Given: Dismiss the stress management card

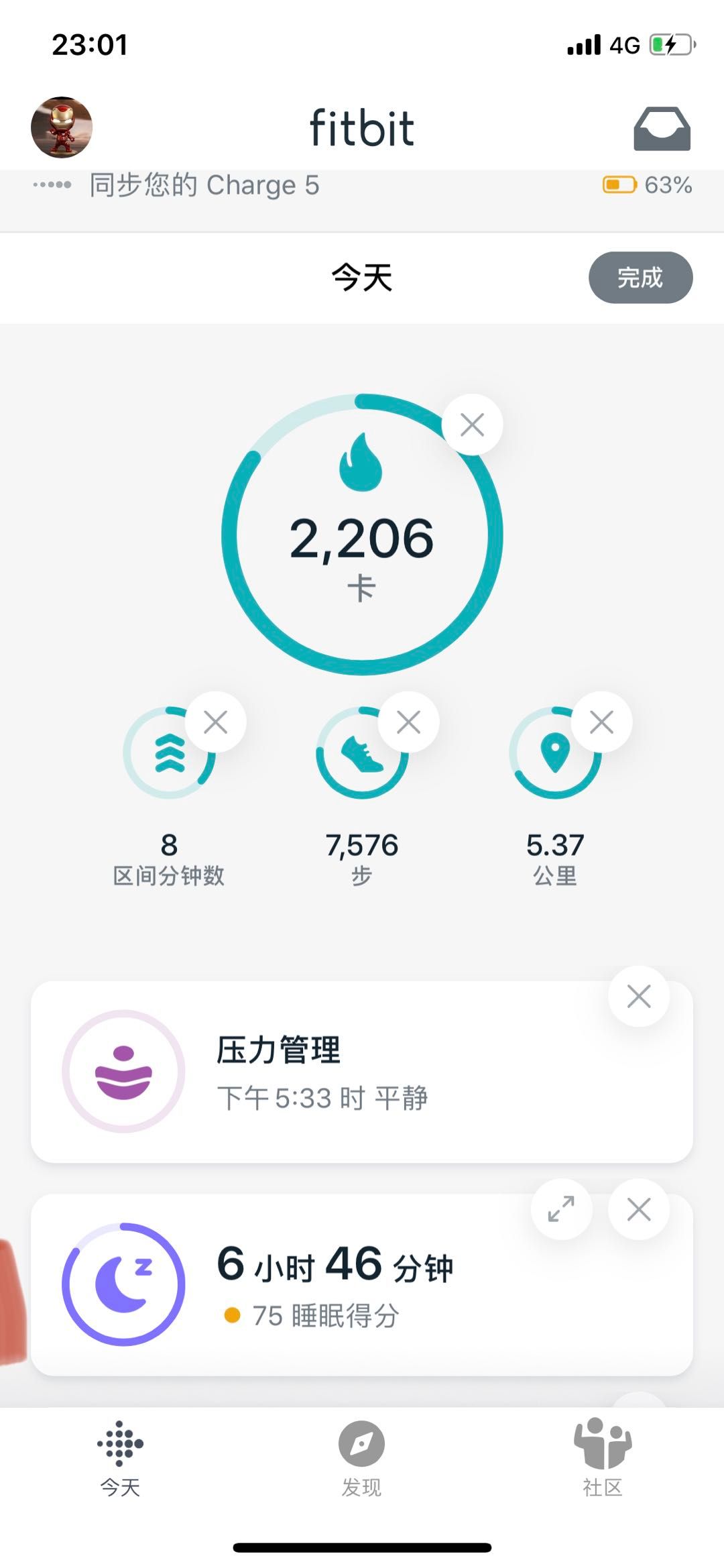Looking at the screenshot, I should coord(638,998).
